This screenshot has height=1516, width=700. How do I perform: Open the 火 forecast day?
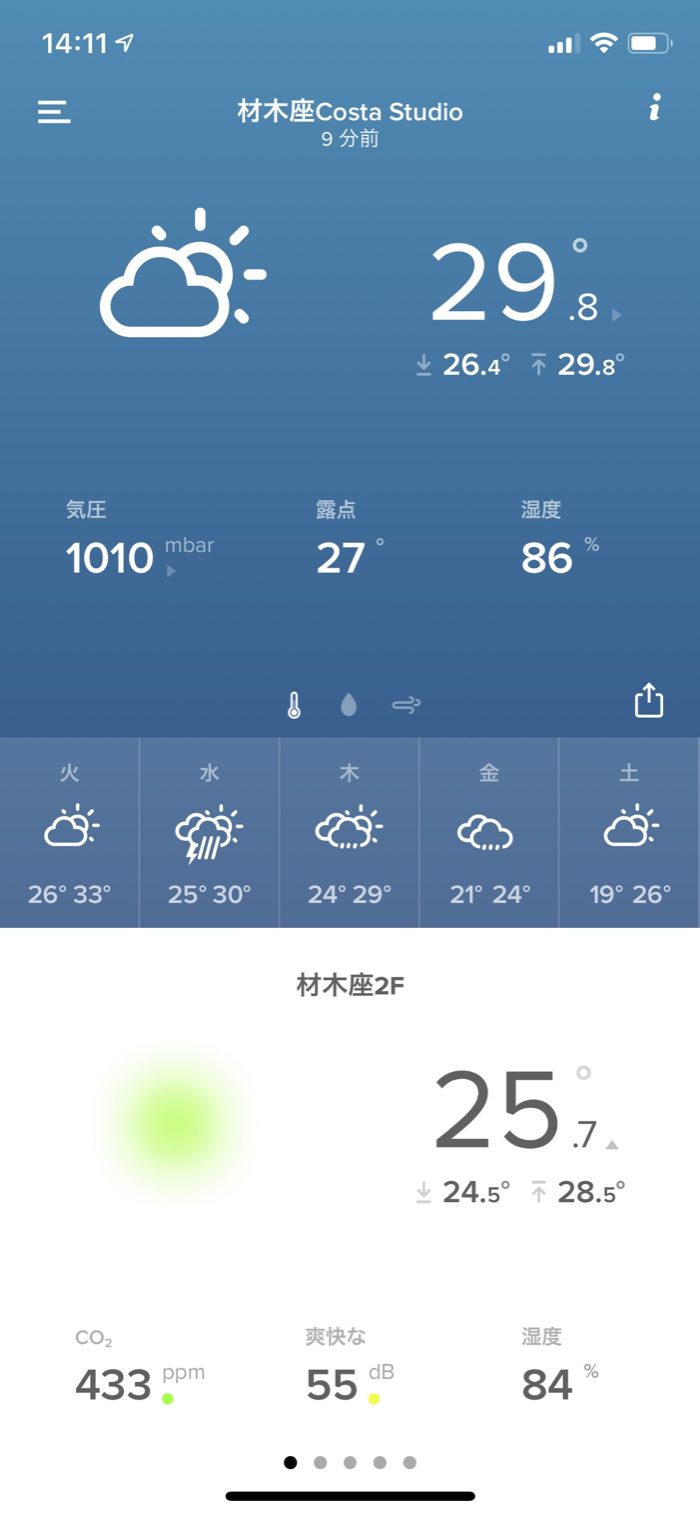pos(70,832)
